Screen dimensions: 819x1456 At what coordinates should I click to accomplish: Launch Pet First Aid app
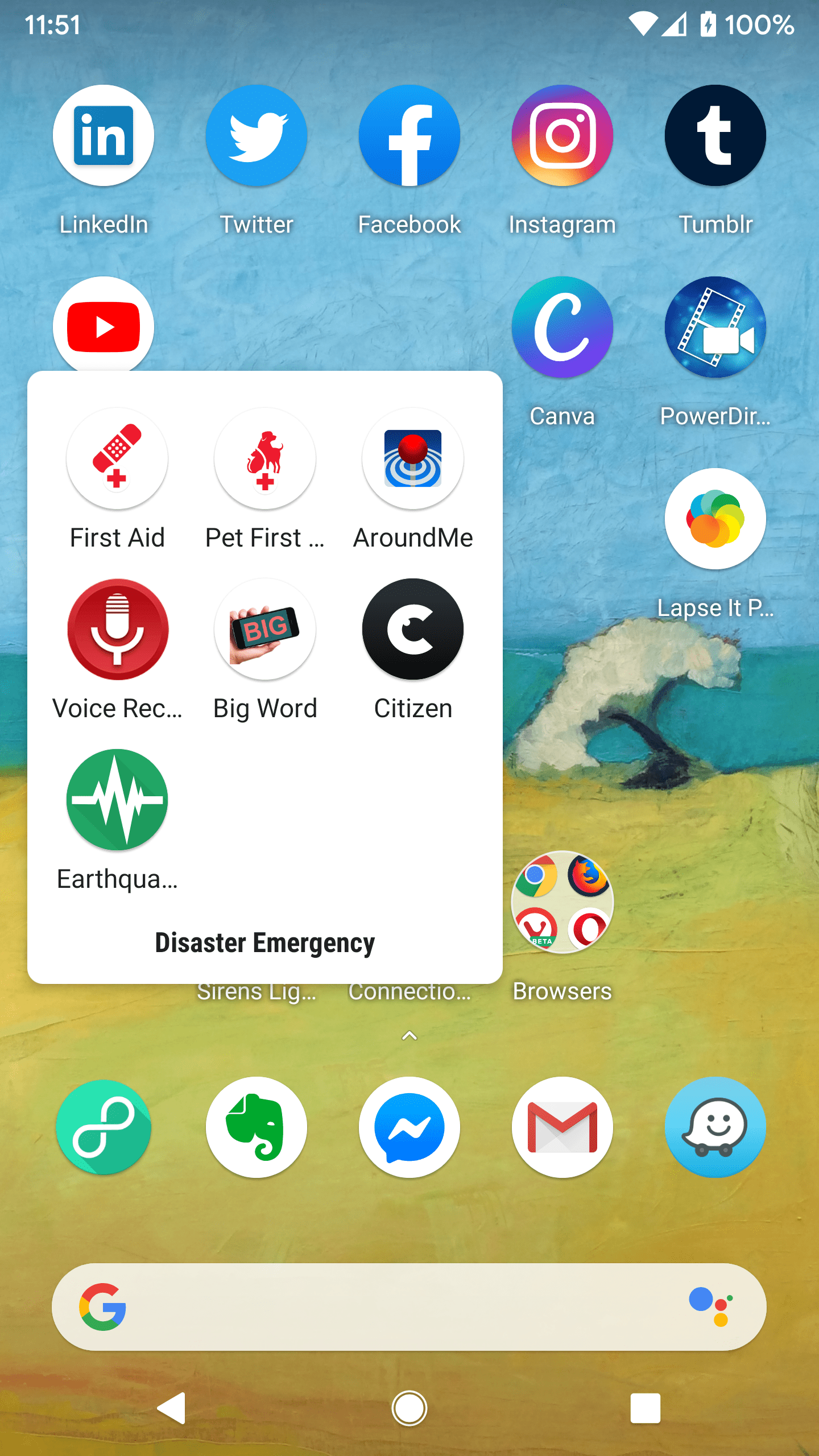(x=265, y=458)
